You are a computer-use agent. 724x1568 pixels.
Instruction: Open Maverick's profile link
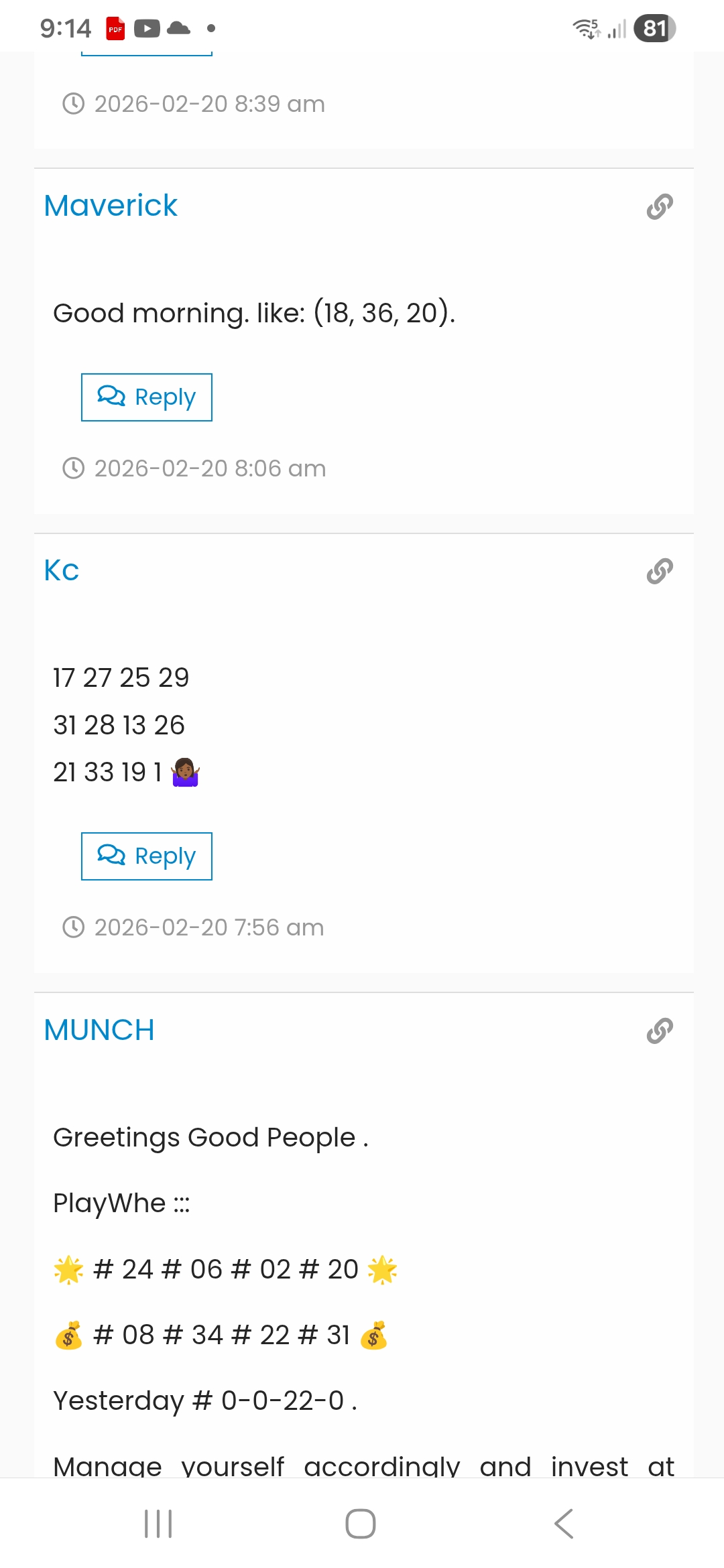tap(110, 206)
